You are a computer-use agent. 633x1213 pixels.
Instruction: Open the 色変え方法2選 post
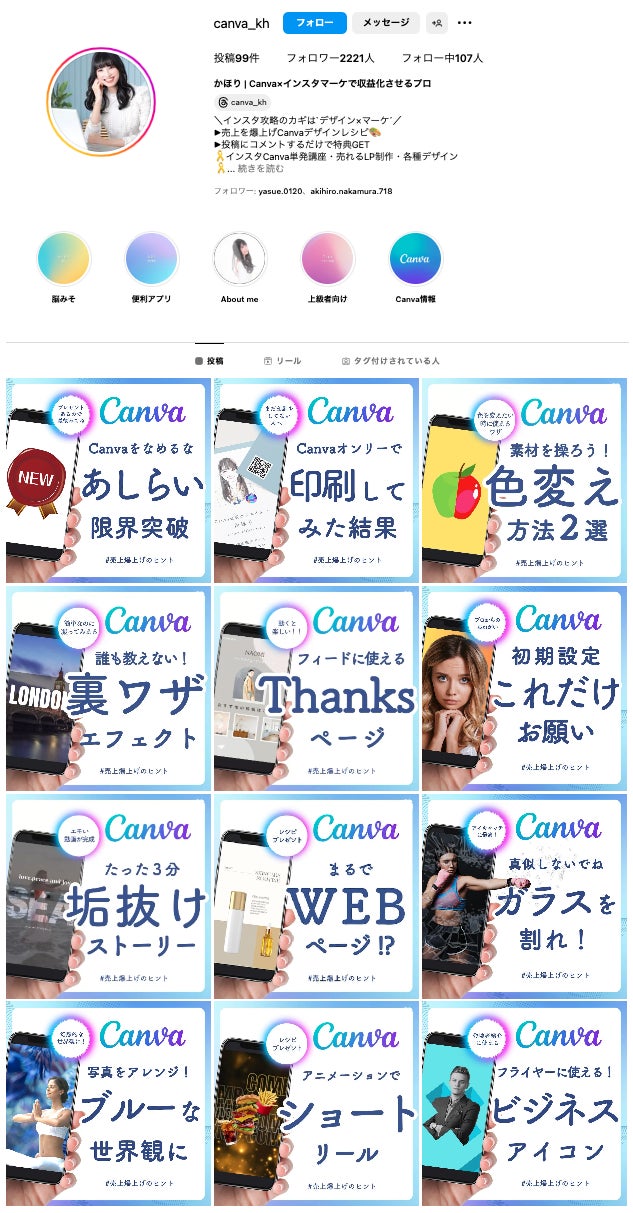tap(524, 480)
